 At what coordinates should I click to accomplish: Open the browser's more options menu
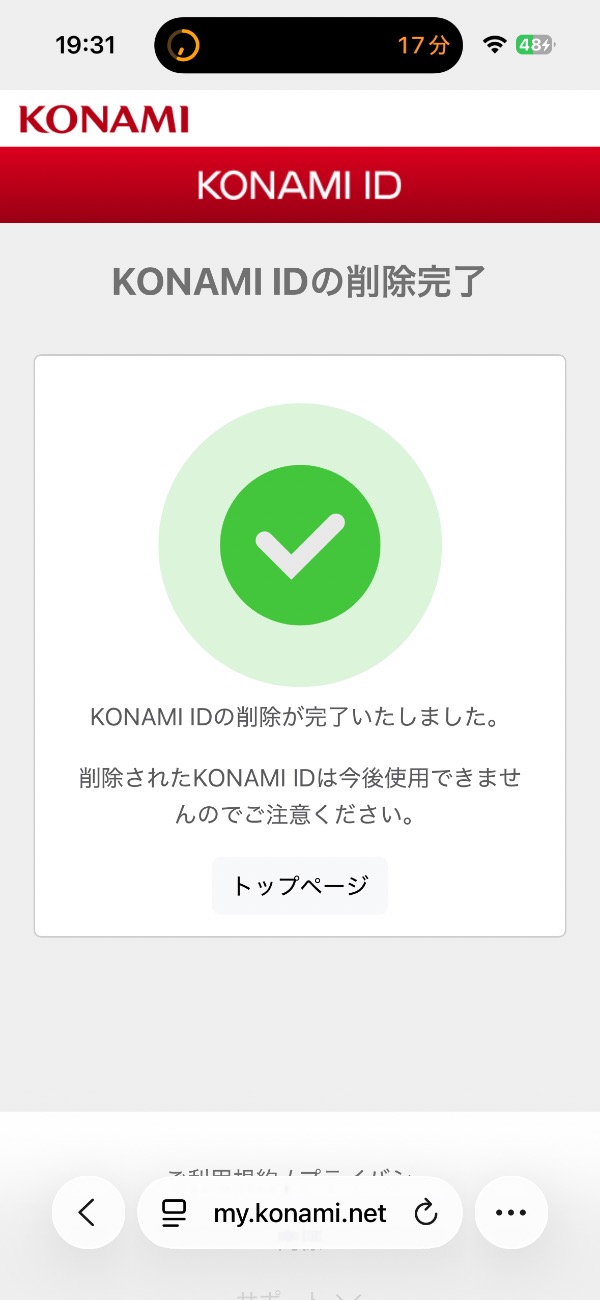click(511, 1213)
